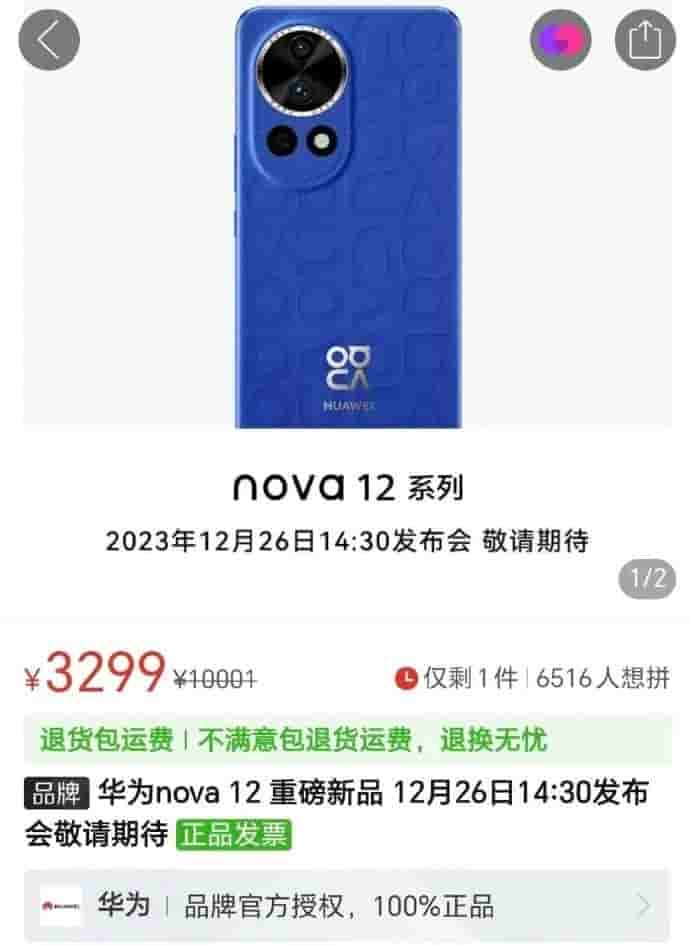Go back using the top-left arrow
Screen dimensions: 690x946
click(x=48, y=40)
